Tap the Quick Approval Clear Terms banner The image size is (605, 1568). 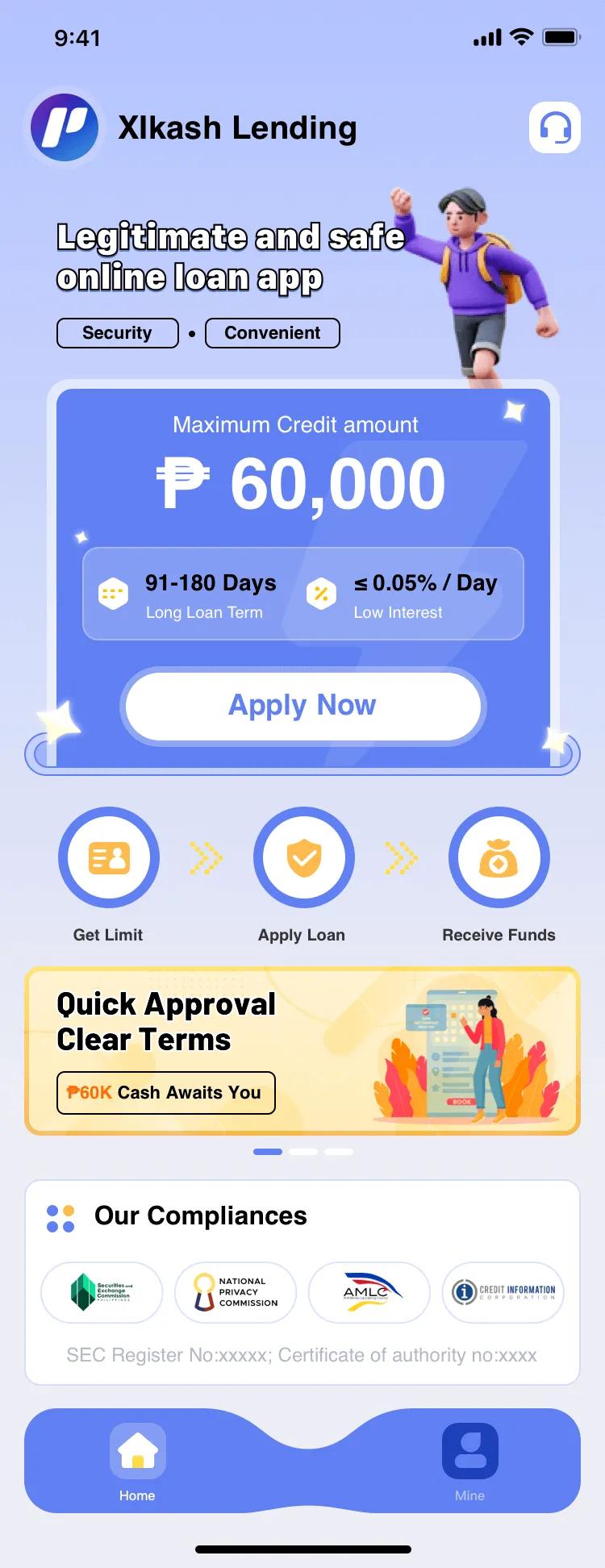pyautogui.click(x=302, y=1049)
